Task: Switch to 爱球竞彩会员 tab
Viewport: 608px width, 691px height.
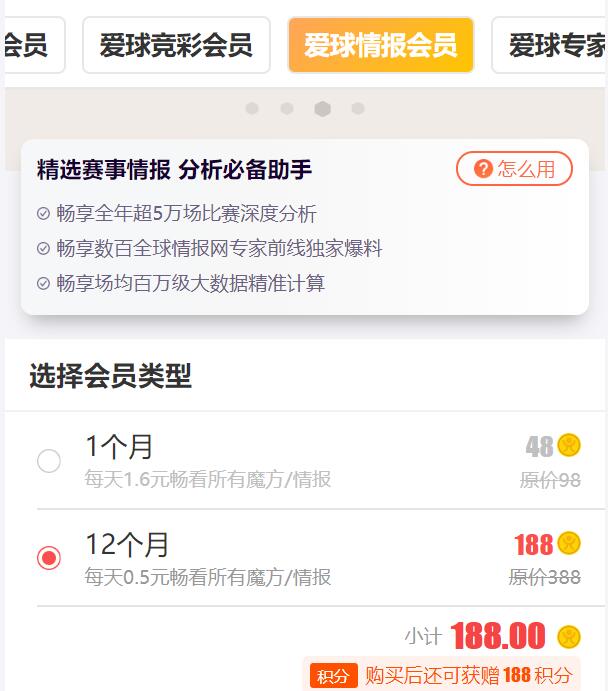Action: click(x=176, y=46)
